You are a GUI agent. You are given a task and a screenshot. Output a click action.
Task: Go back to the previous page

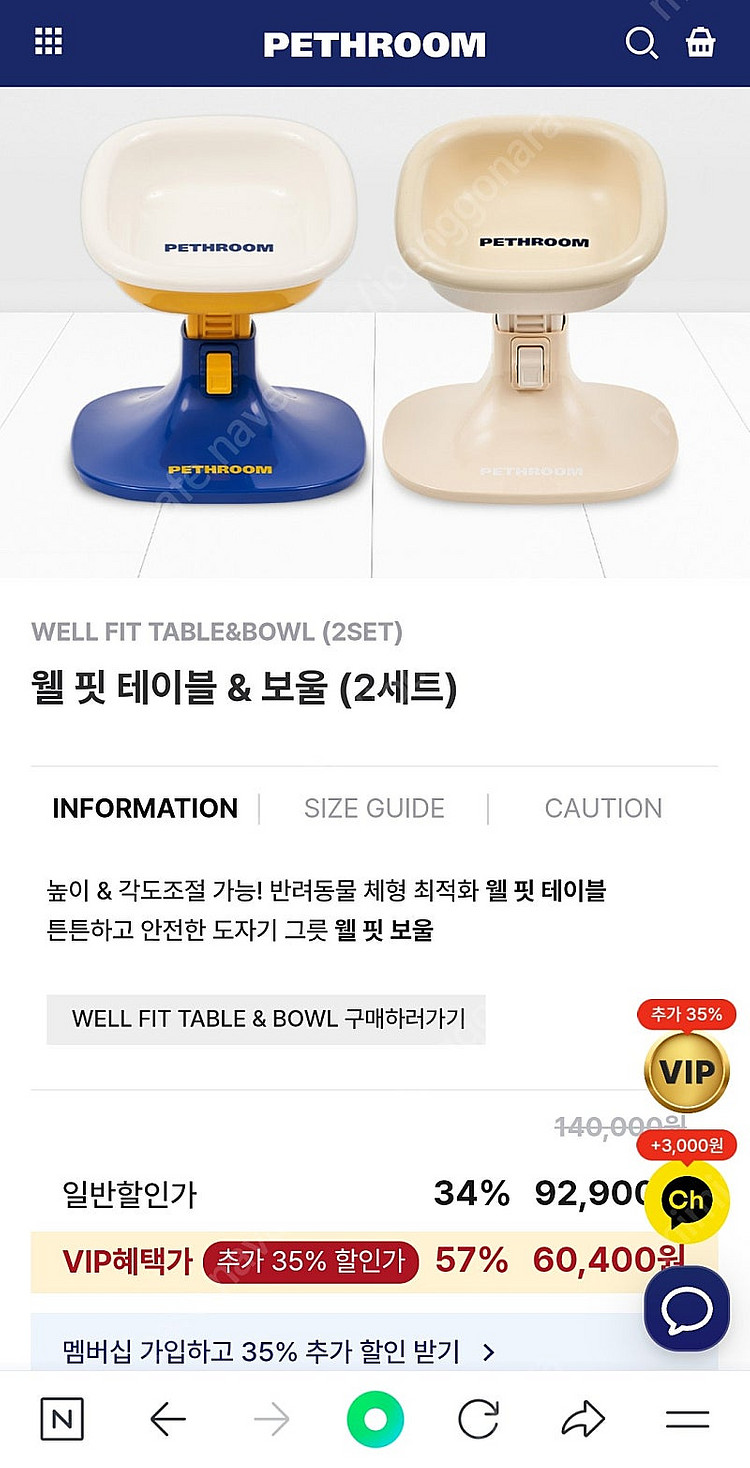click(167, 1419)
